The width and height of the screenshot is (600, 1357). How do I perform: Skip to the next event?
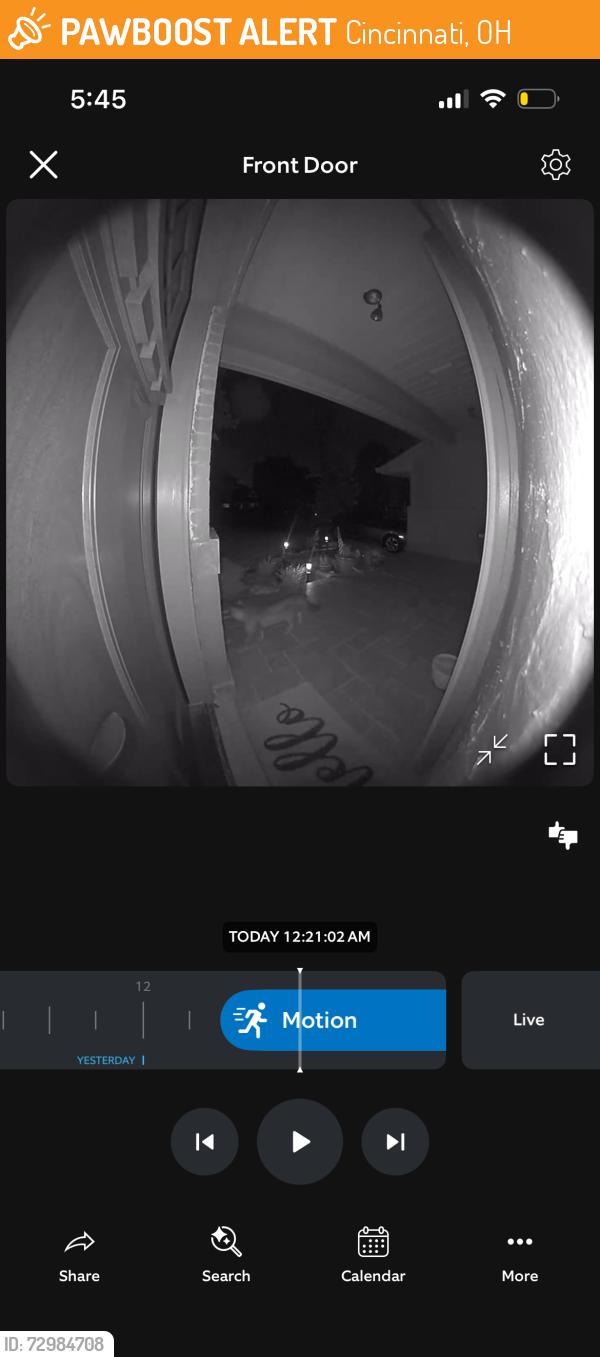coord(395,1141)
